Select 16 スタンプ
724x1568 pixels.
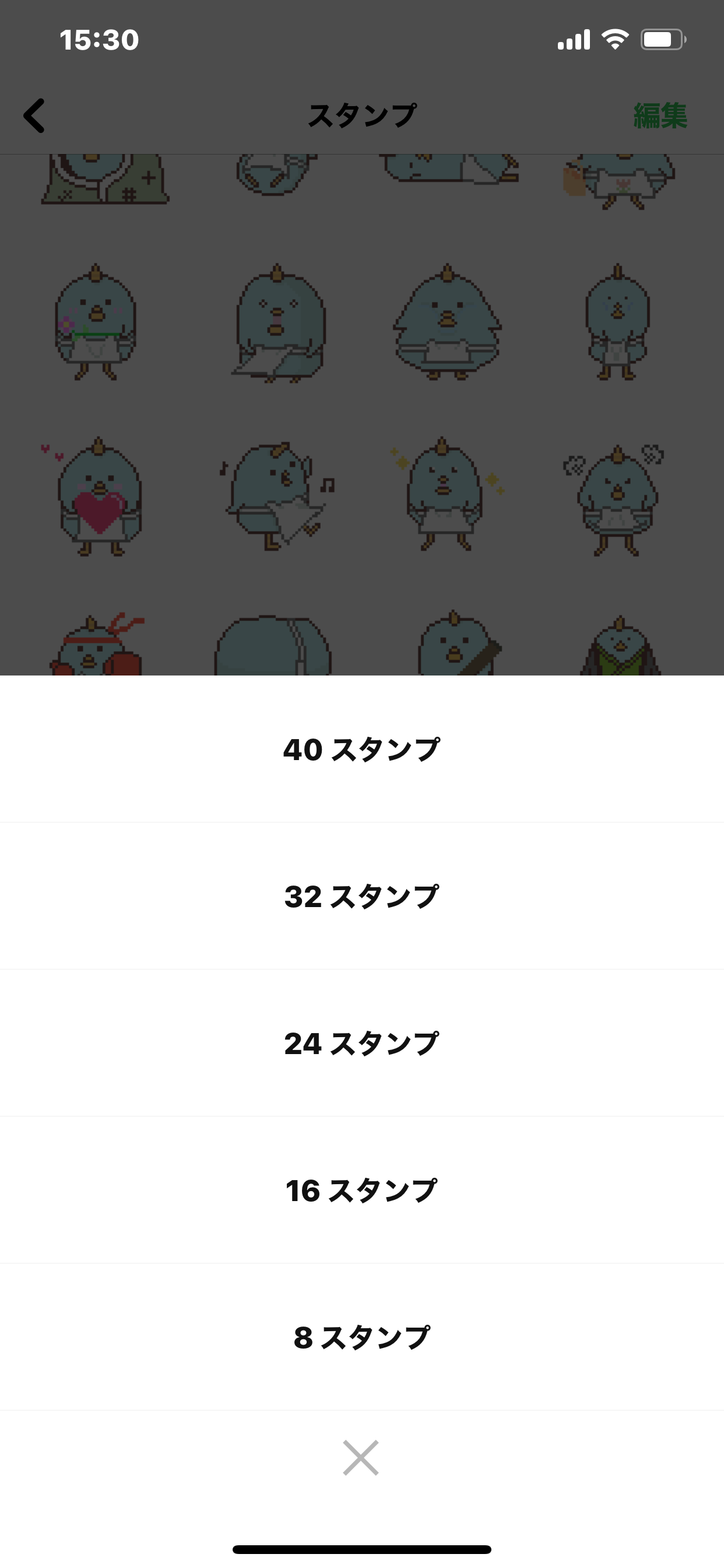361,1190
